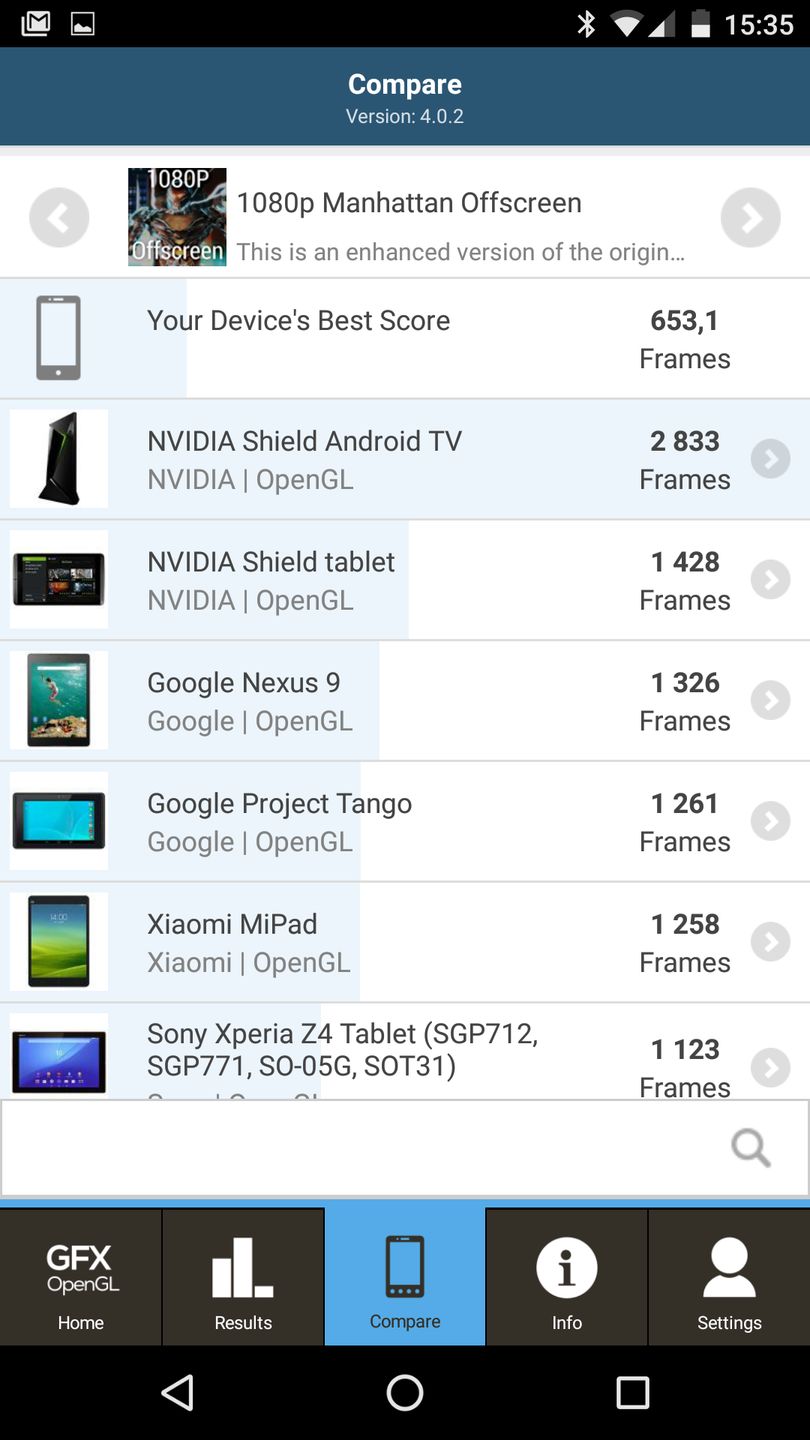810x1440 pixels.
Task: Open Sony Xperia Z4 Tablet details
Action: pos(404,1052)
